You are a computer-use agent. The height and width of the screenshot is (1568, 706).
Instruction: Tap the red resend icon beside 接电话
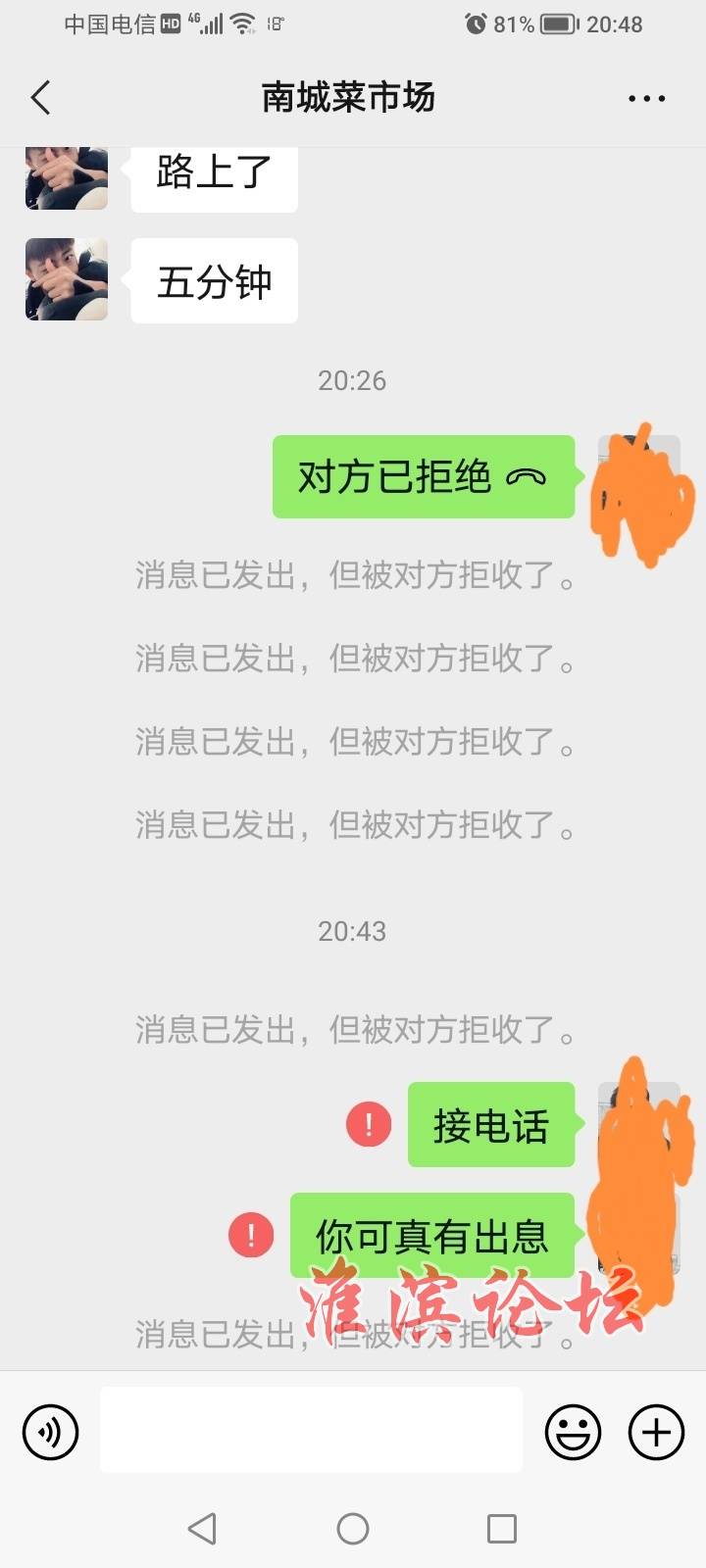point(369,1124)
